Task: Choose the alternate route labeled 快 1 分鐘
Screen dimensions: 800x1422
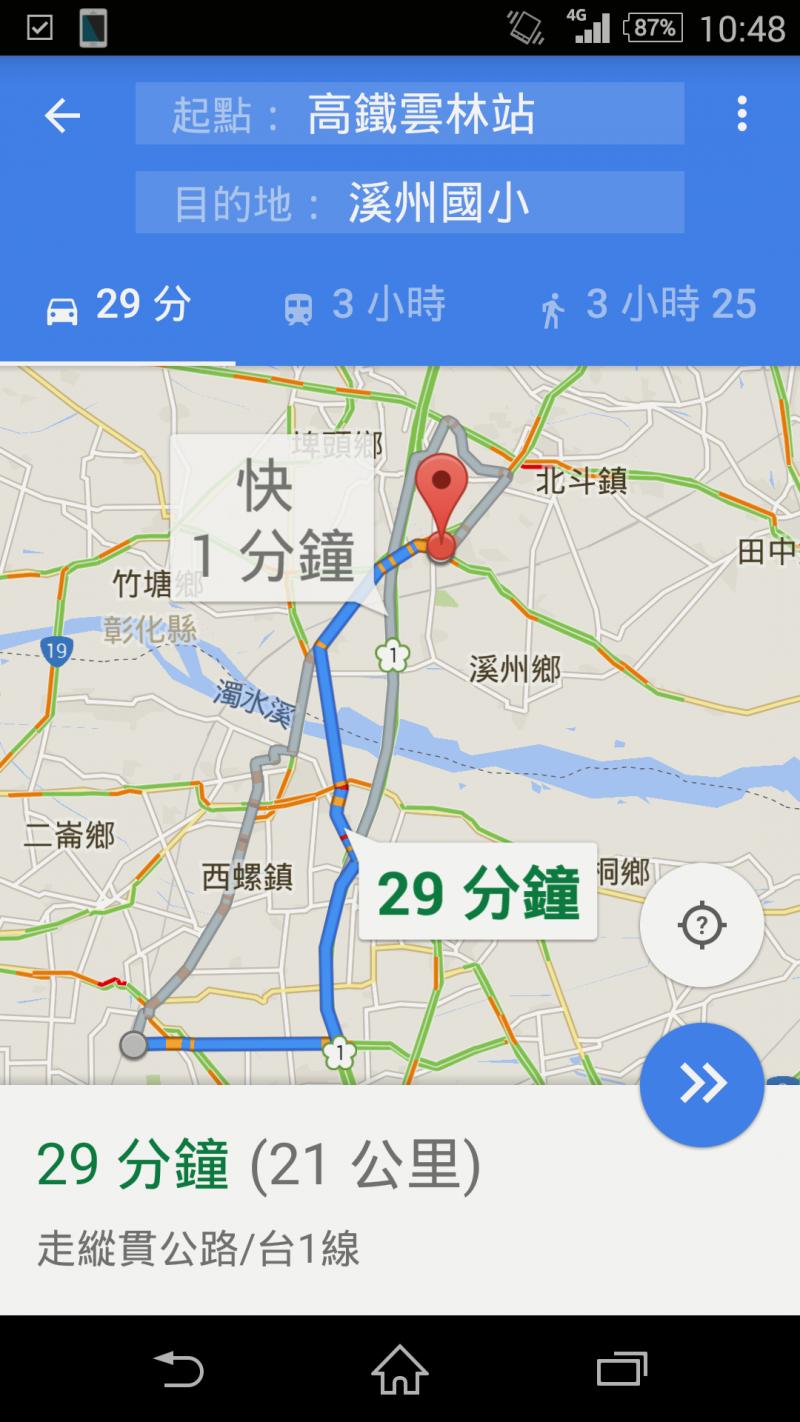Action: click(x=272, y=520)
